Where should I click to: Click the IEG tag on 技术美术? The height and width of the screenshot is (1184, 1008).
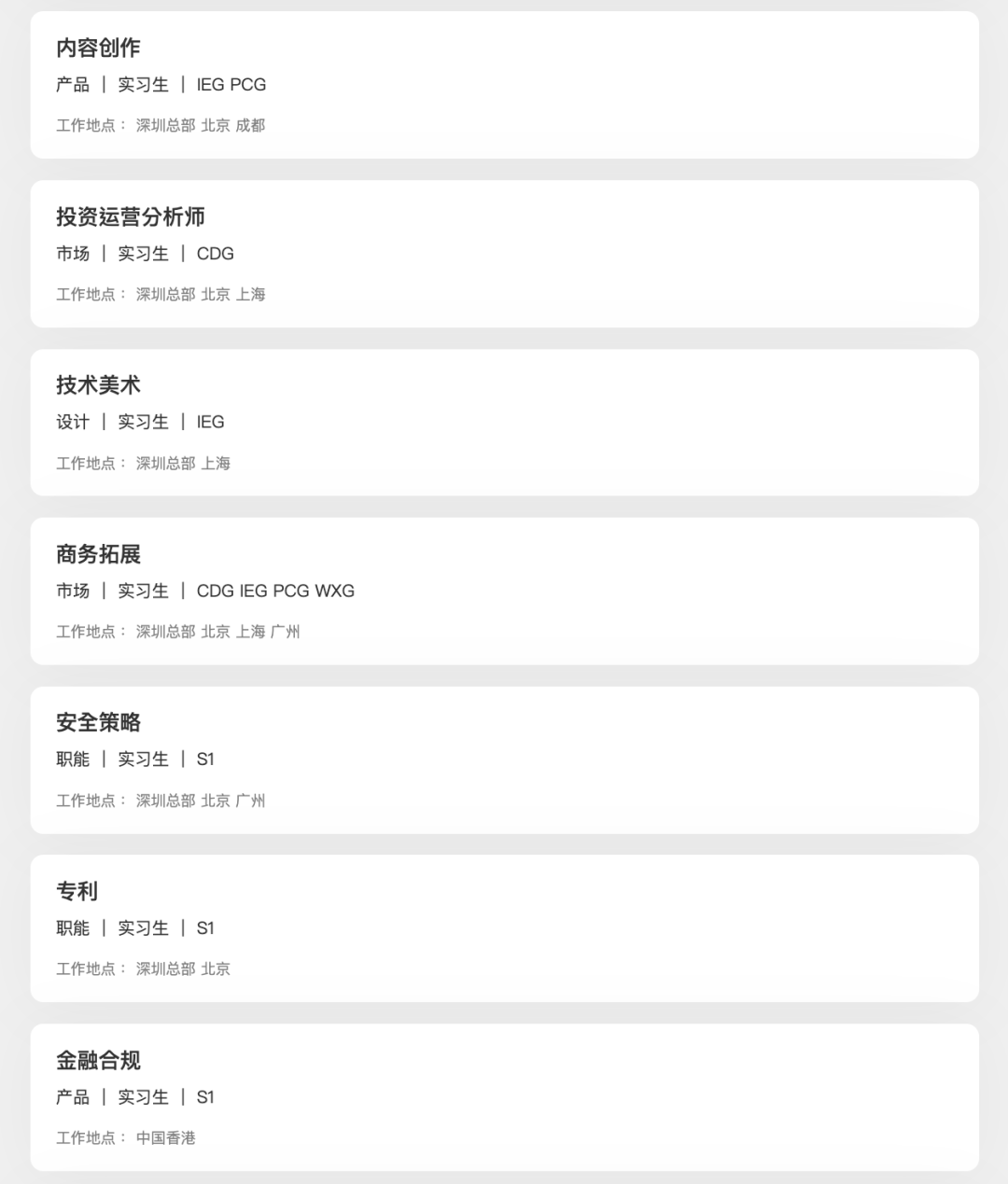(209, 423)
